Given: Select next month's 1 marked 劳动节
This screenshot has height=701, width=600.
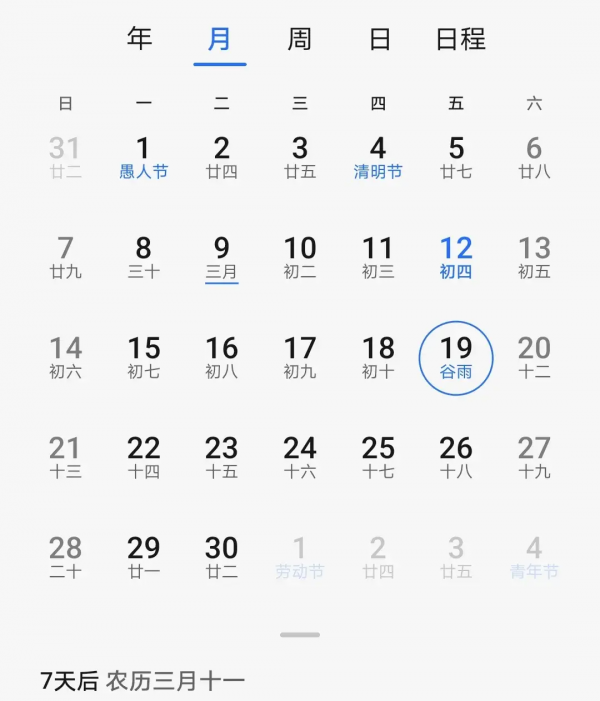Looking at the screenshot, I should pos(299,557).
